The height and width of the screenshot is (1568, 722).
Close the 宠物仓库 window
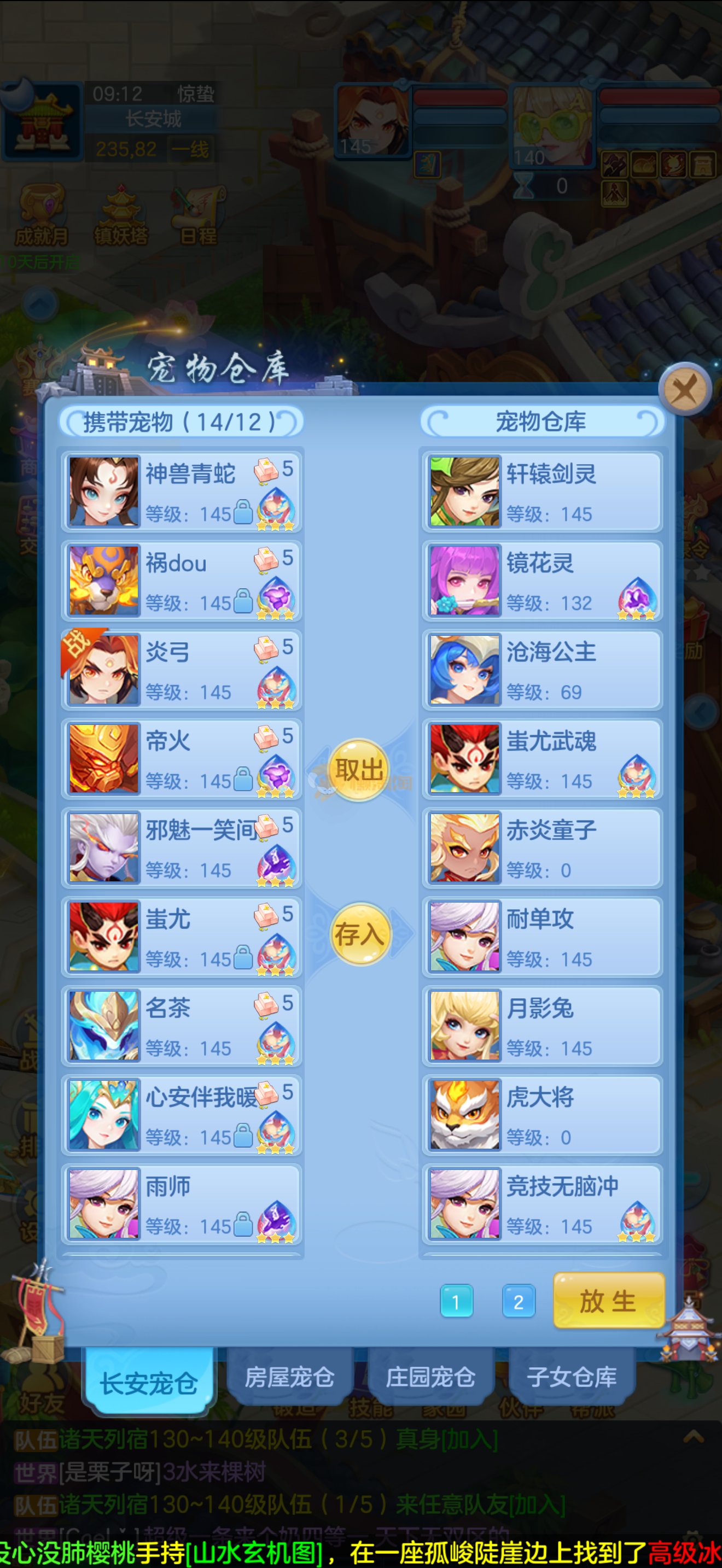click(x=685, y=389)
